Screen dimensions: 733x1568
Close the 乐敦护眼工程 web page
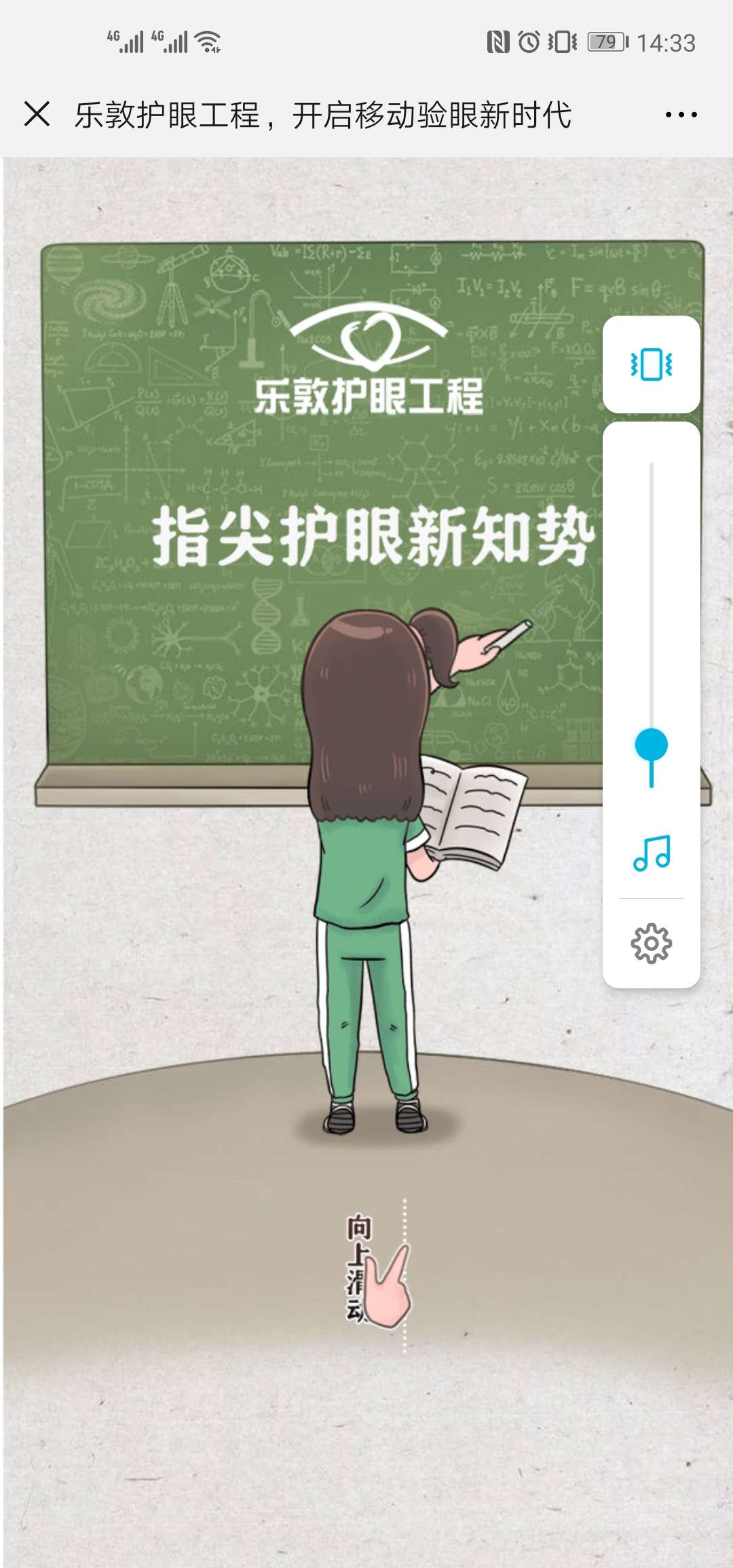point(37,113)
